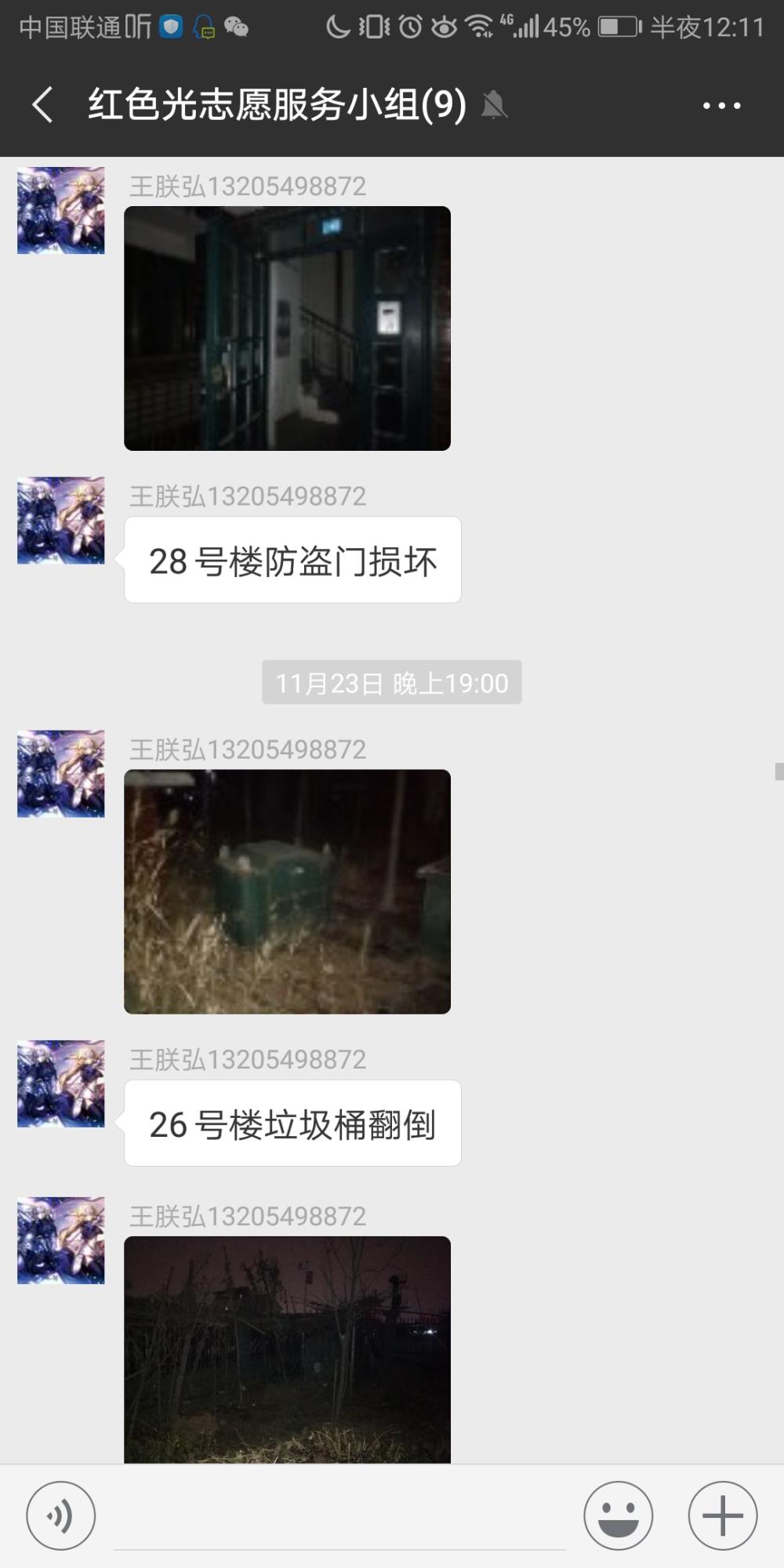
Task: Open the plus attachments menu
Action: 722,1515
